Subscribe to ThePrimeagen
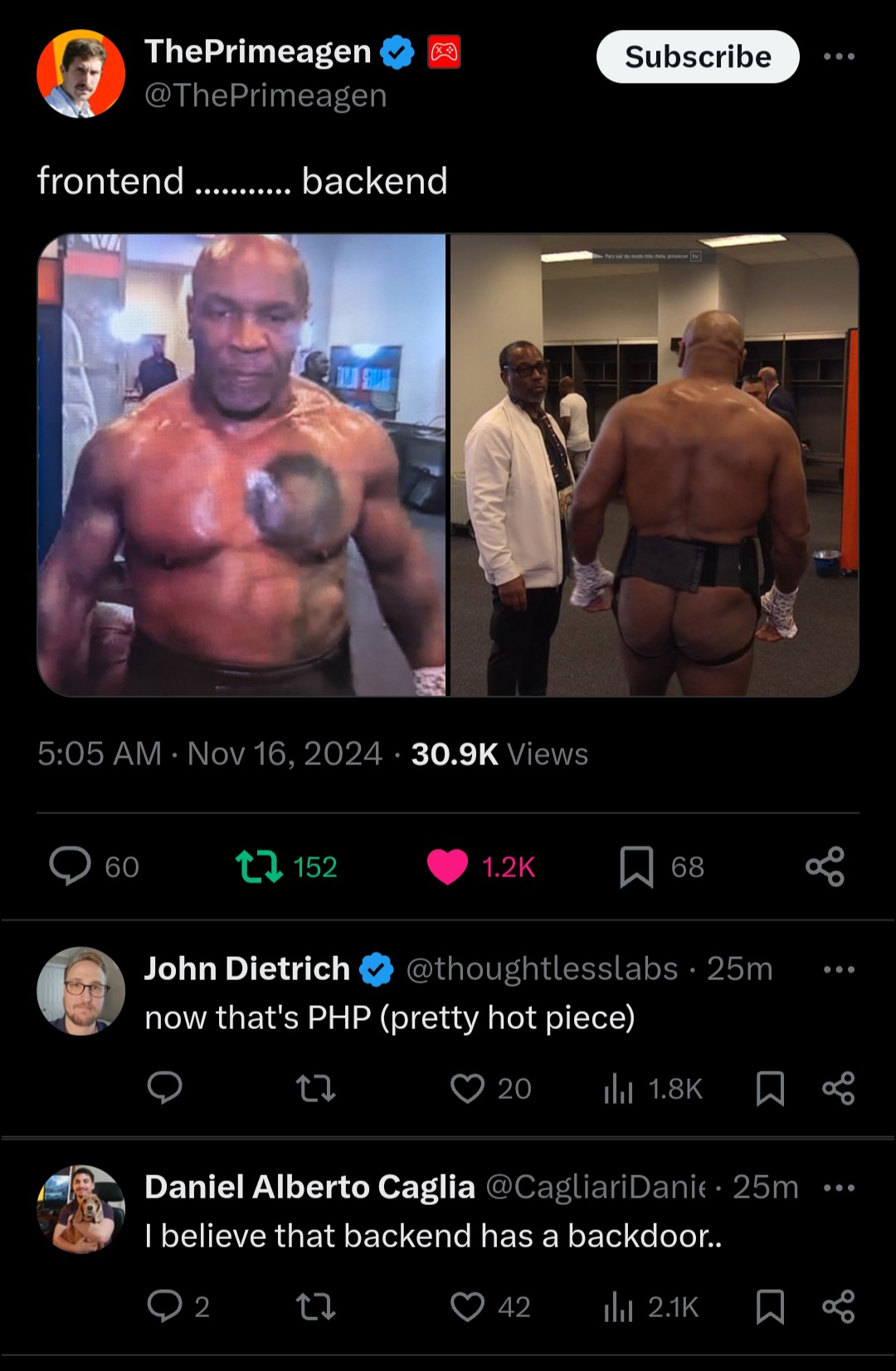 pyautogui.click(x=697, y=56)
